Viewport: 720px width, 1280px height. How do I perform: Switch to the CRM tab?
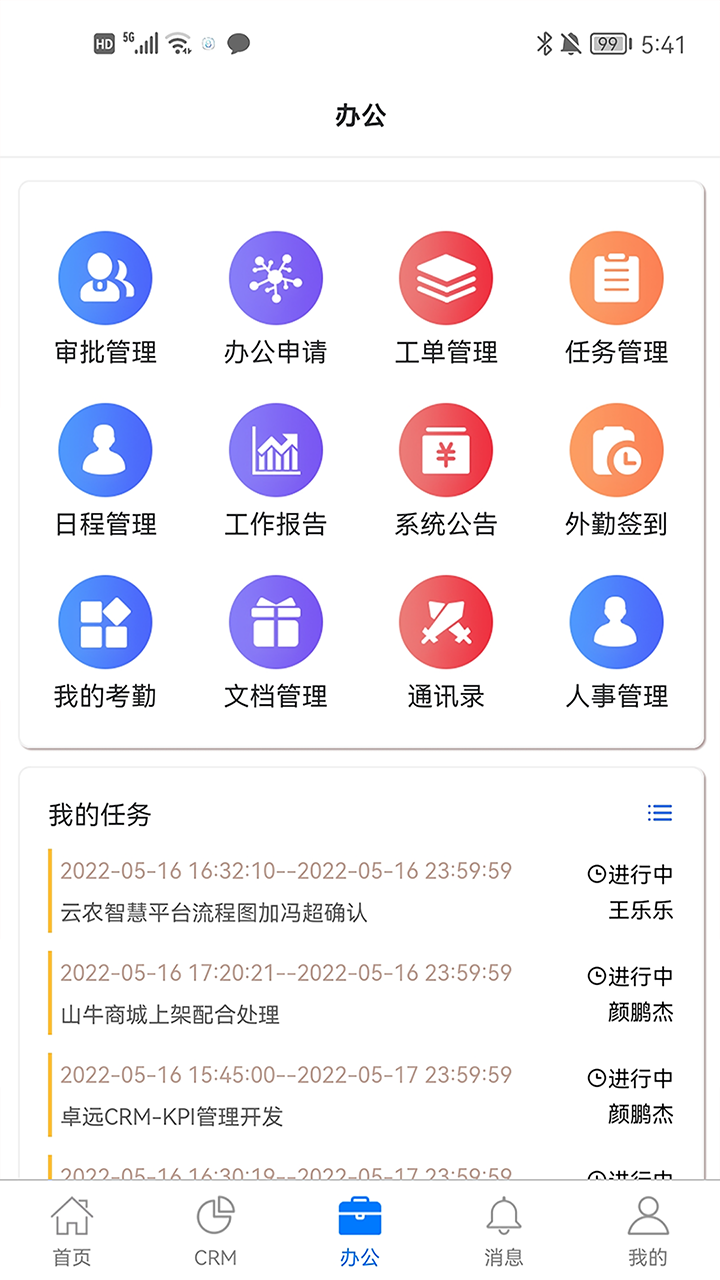(215, 1228)
